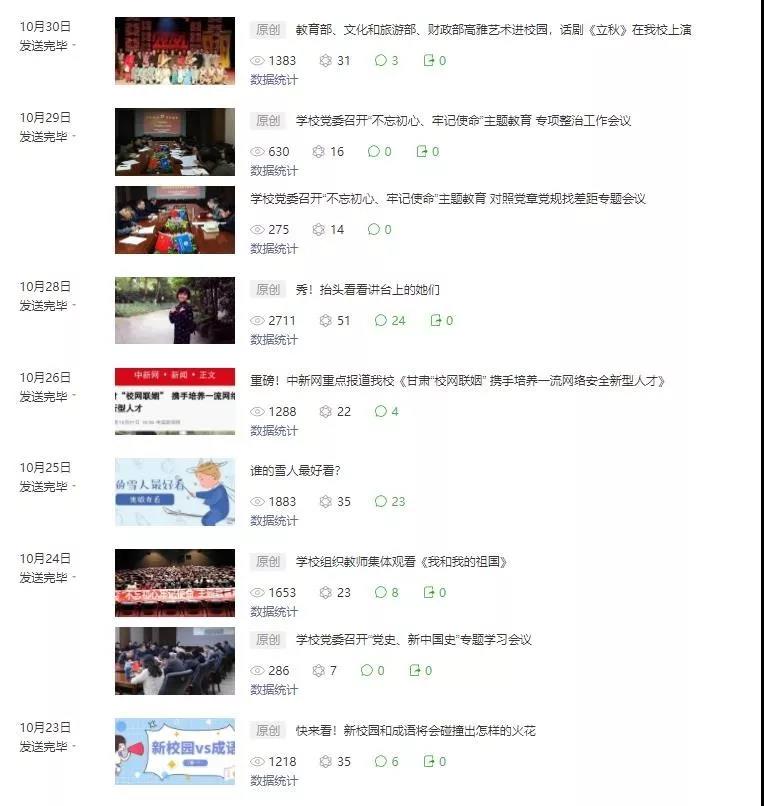The width and height of the screenshot is (764, 806).
Task: Open the 党史、新中国史 study meeting article
Action: pos(413,640)
